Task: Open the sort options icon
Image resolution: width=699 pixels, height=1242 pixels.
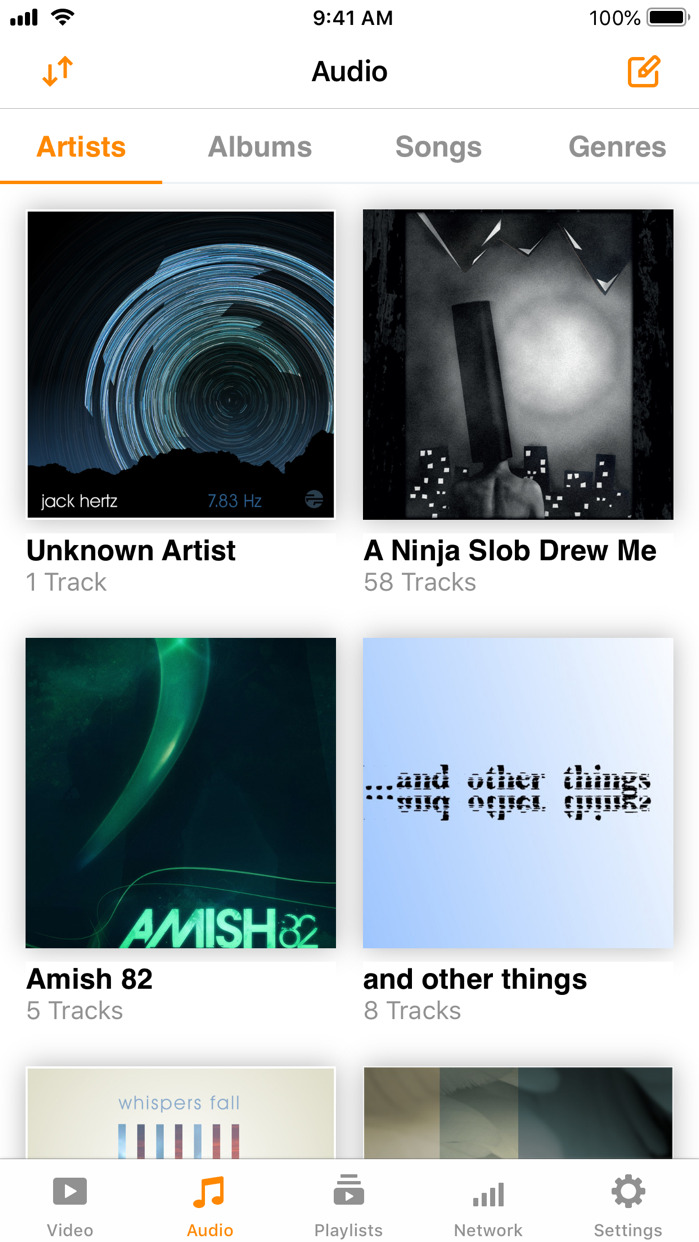Action: click(x=58, y=72)
